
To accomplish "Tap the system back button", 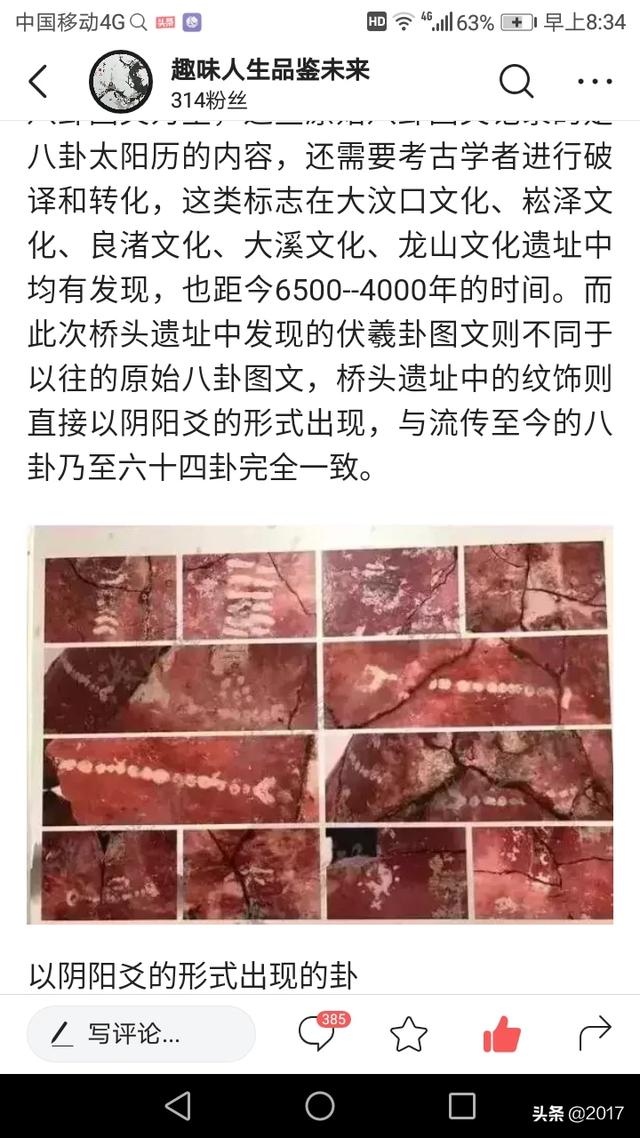I will [177, 1105].
